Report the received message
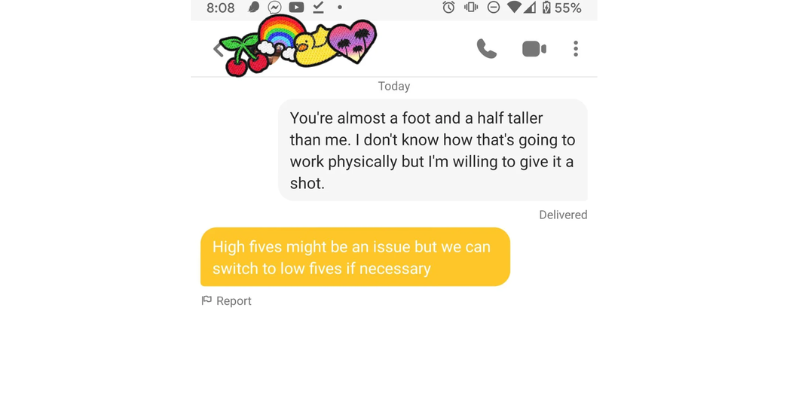 coord(227,301)
